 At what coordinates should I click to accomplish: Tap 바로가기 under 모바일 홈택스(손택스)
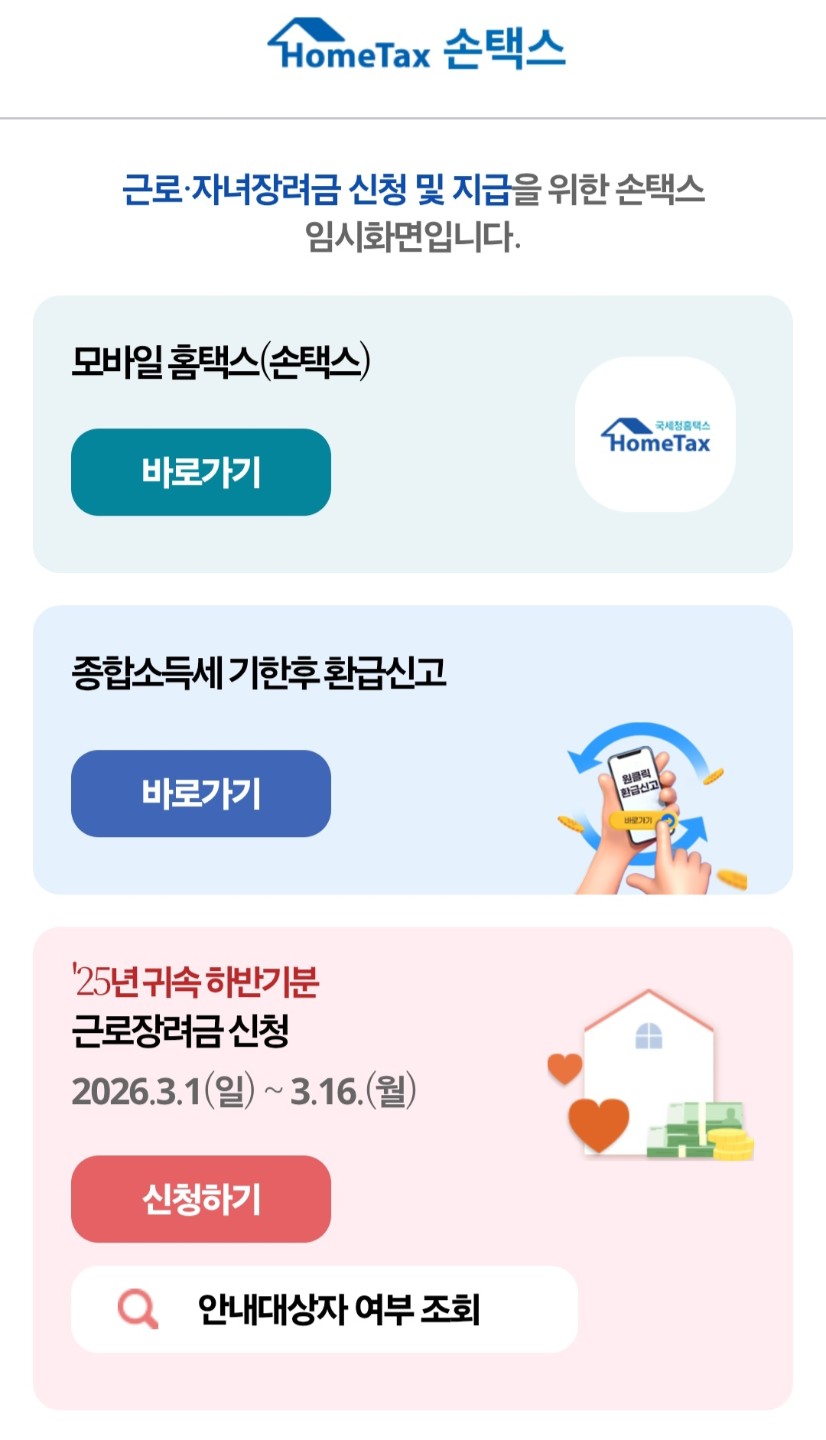[200, 472]
